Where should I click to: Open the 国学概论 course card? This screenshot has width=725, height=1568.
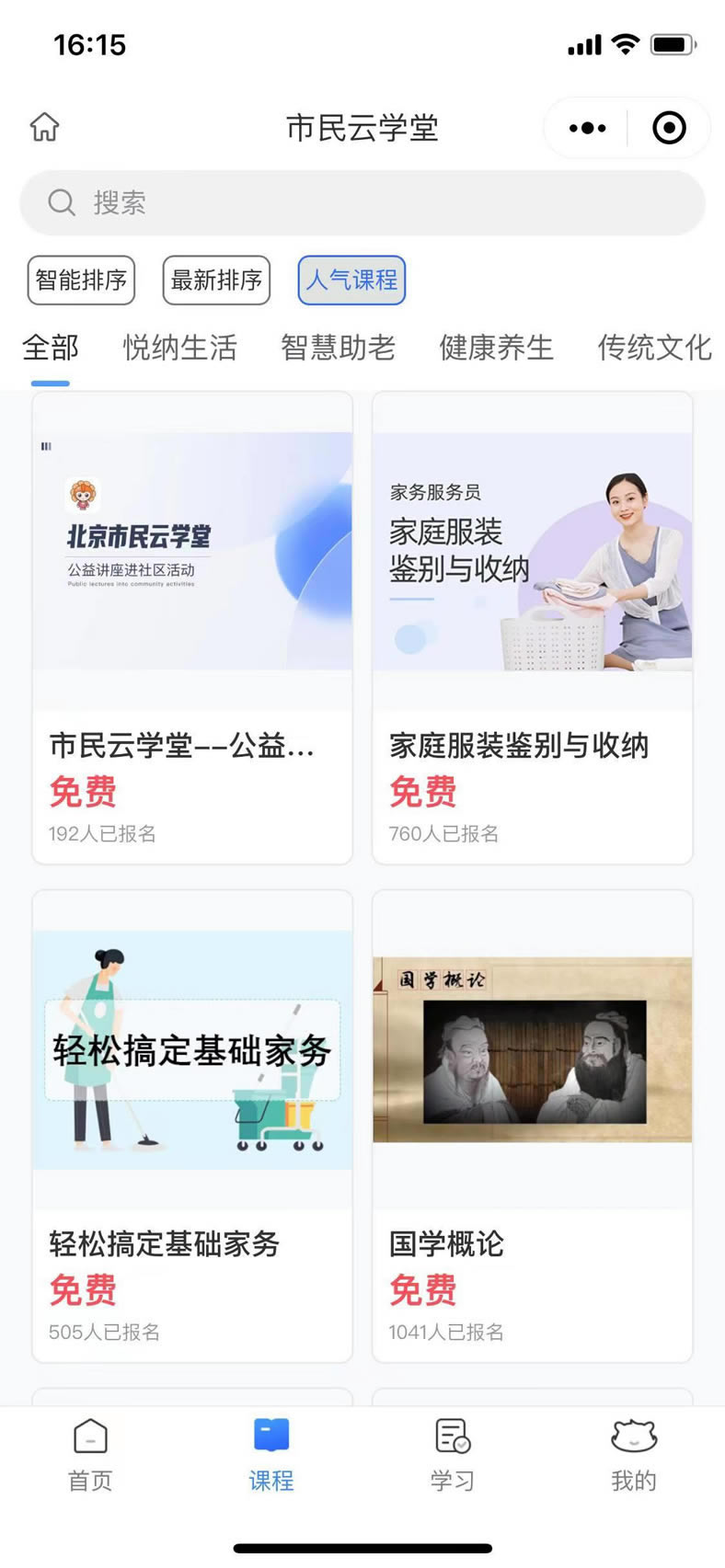(x=533, y=1127)
